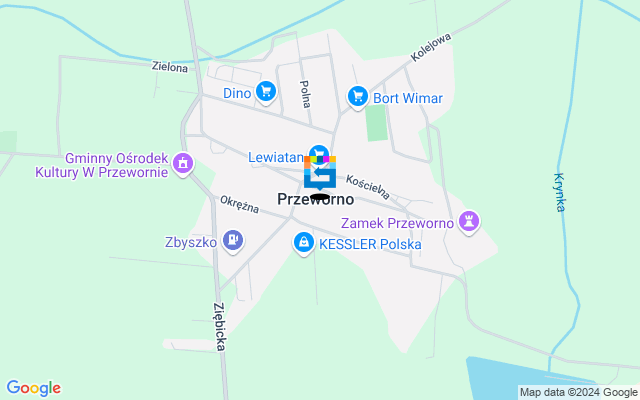Open the Dino store marker
This screenshot has width=640, height=400.
265,93
